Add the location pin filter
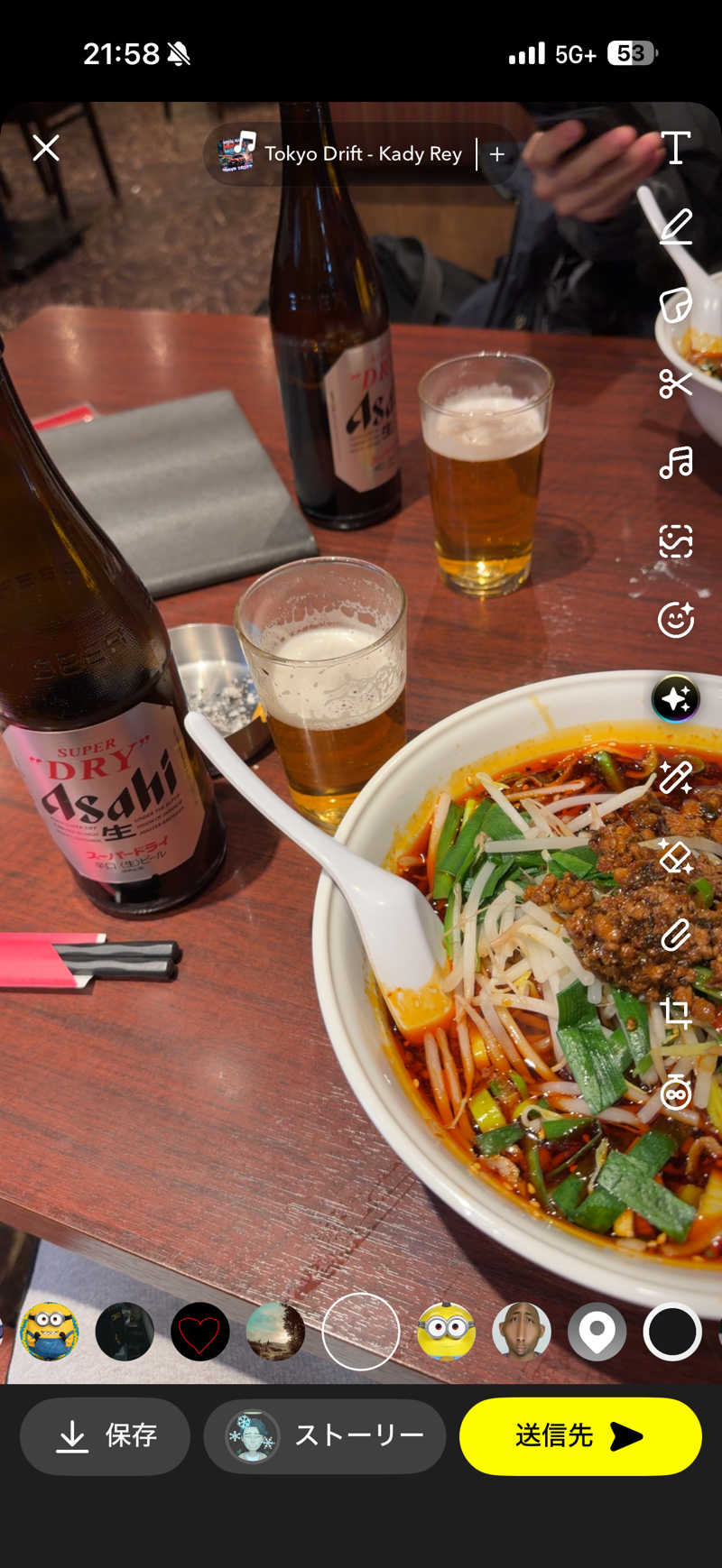Image resolution: width=722 pixels, height=1568 pixels. (x=597, y=1332)
